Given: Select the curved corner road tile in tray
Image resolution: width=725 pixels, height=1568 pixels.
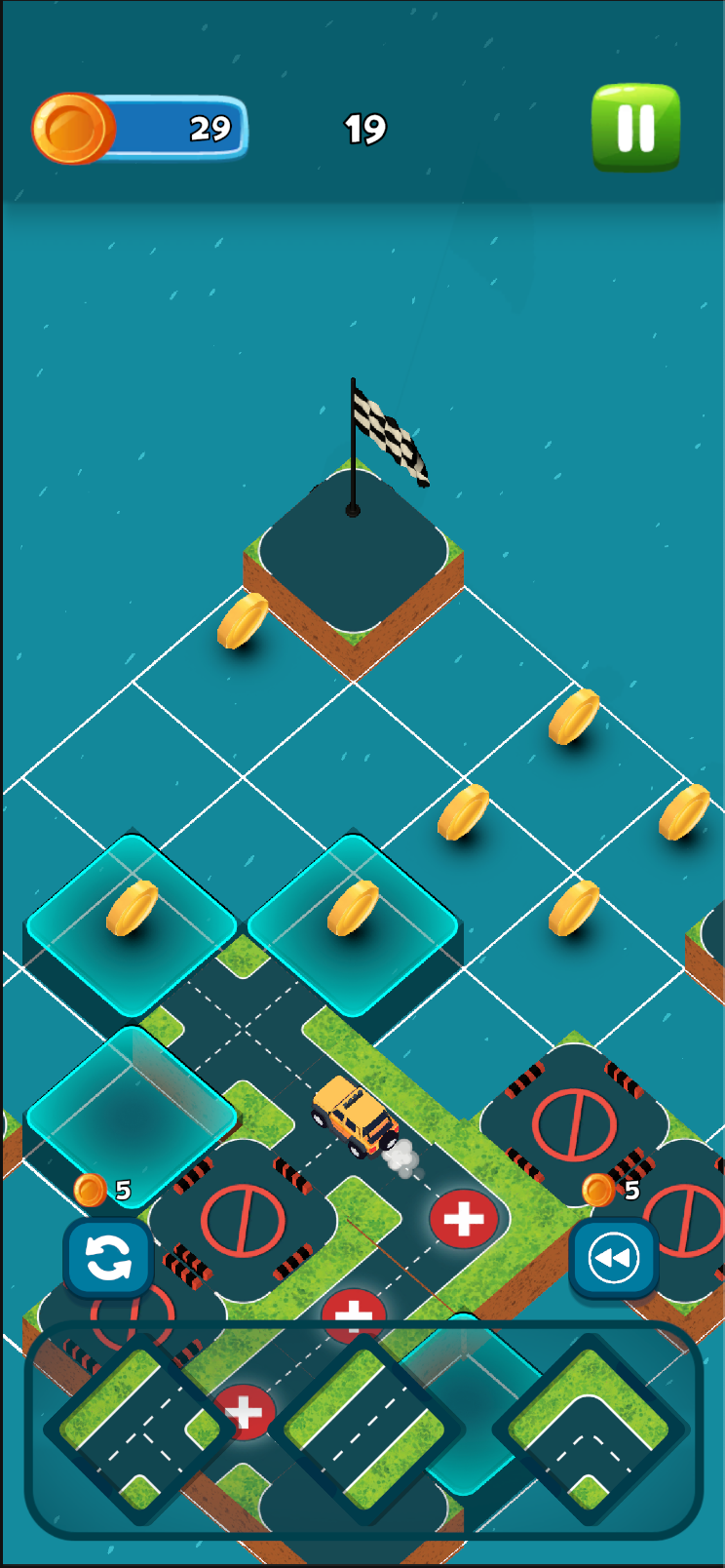Looking at the screenshot, I should coord(590,1430).
